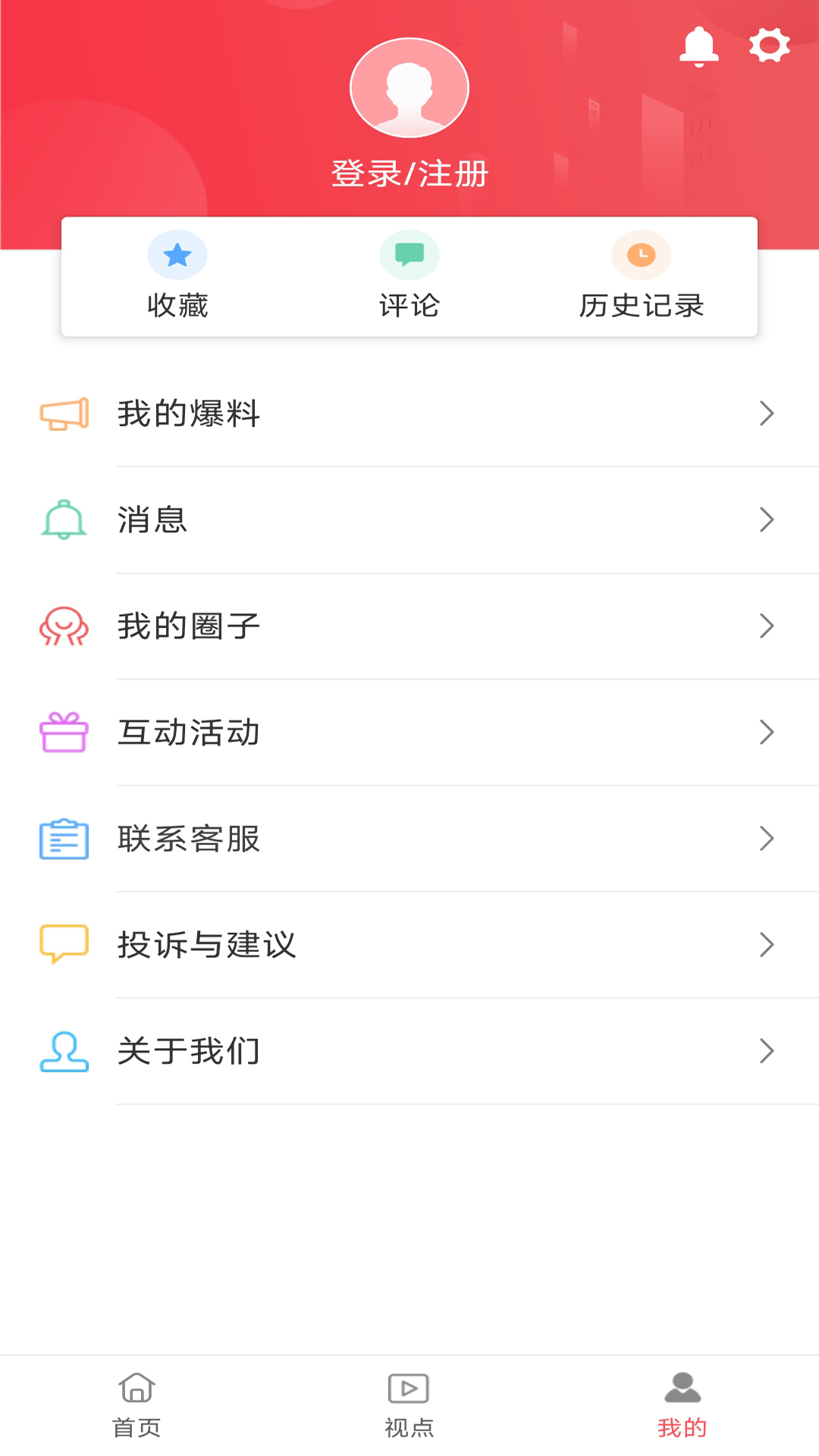The width and height of the screenshot is (819, 1456).
Task: Open notifications via the bell icon
Action: click(x=698, y=47)
